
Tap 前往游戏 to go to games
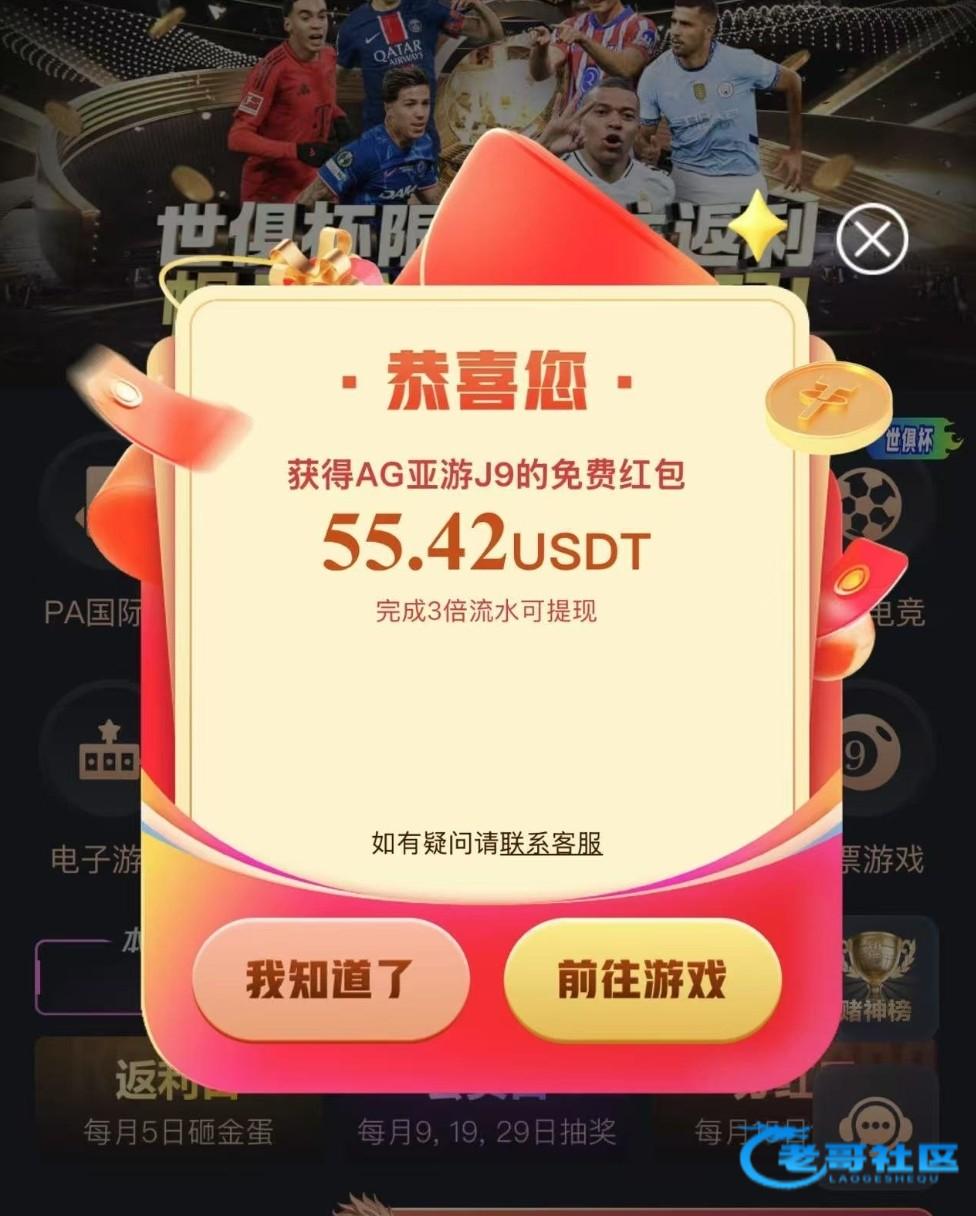[x=641, y=979]
